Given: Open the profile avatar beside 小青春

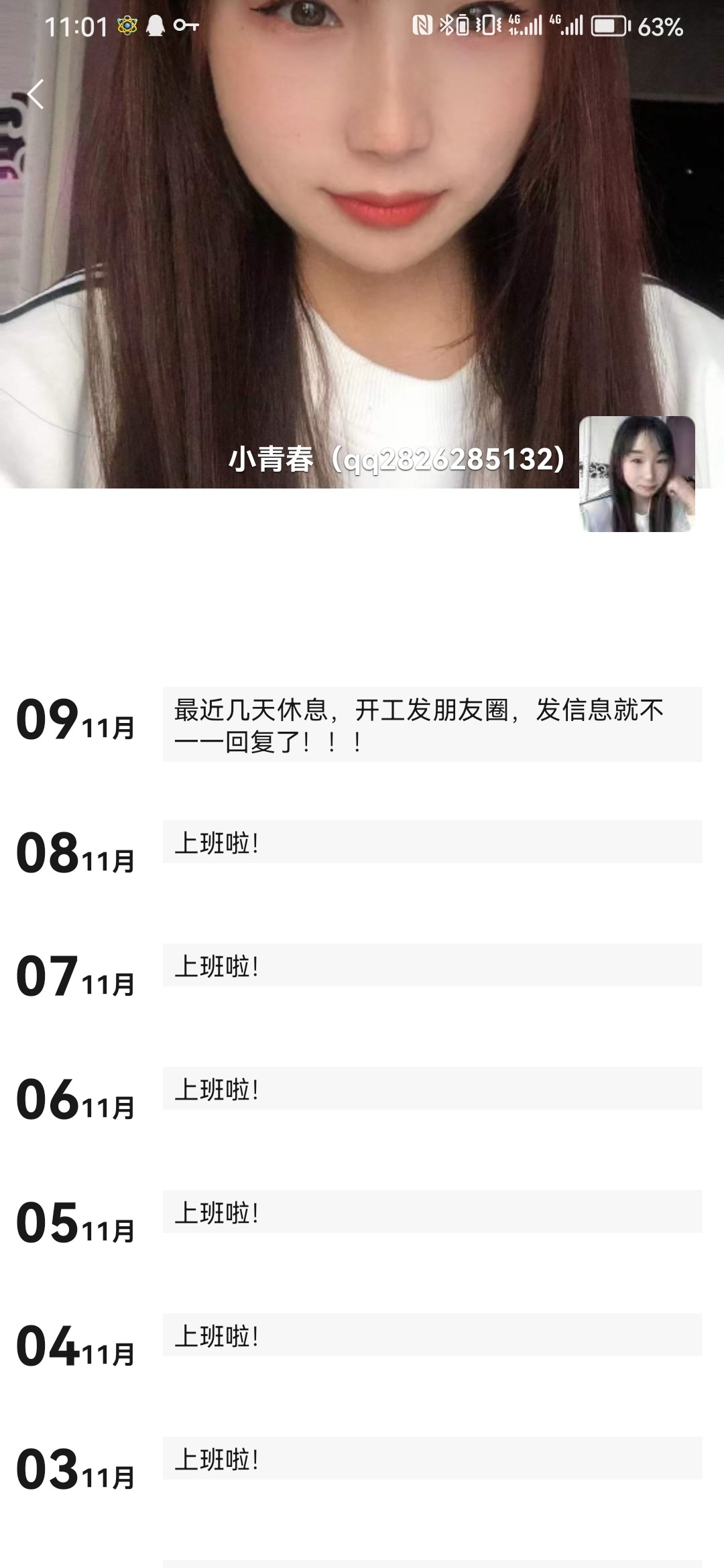Looking at the screenshot, I should pos(637,474).
